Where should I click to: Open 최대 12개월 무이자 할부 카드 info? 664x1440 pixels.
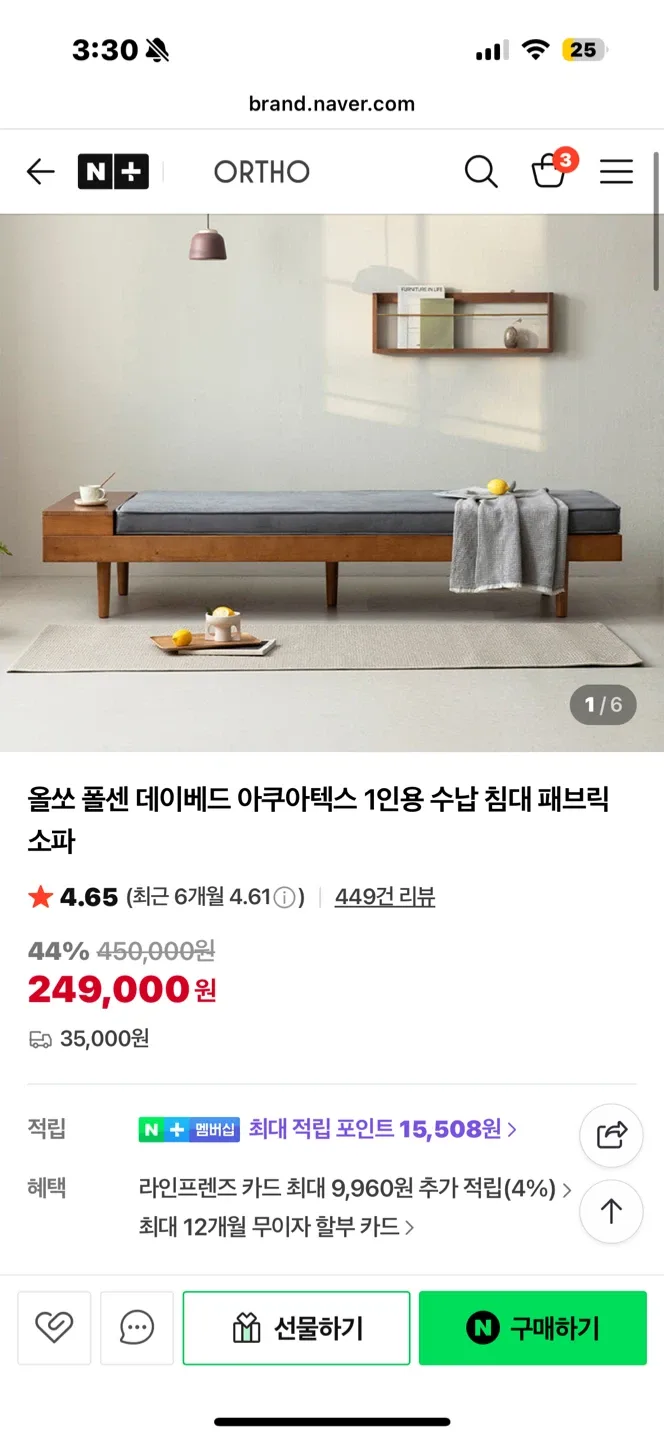pyautogui.click(x=276, y=1226)
